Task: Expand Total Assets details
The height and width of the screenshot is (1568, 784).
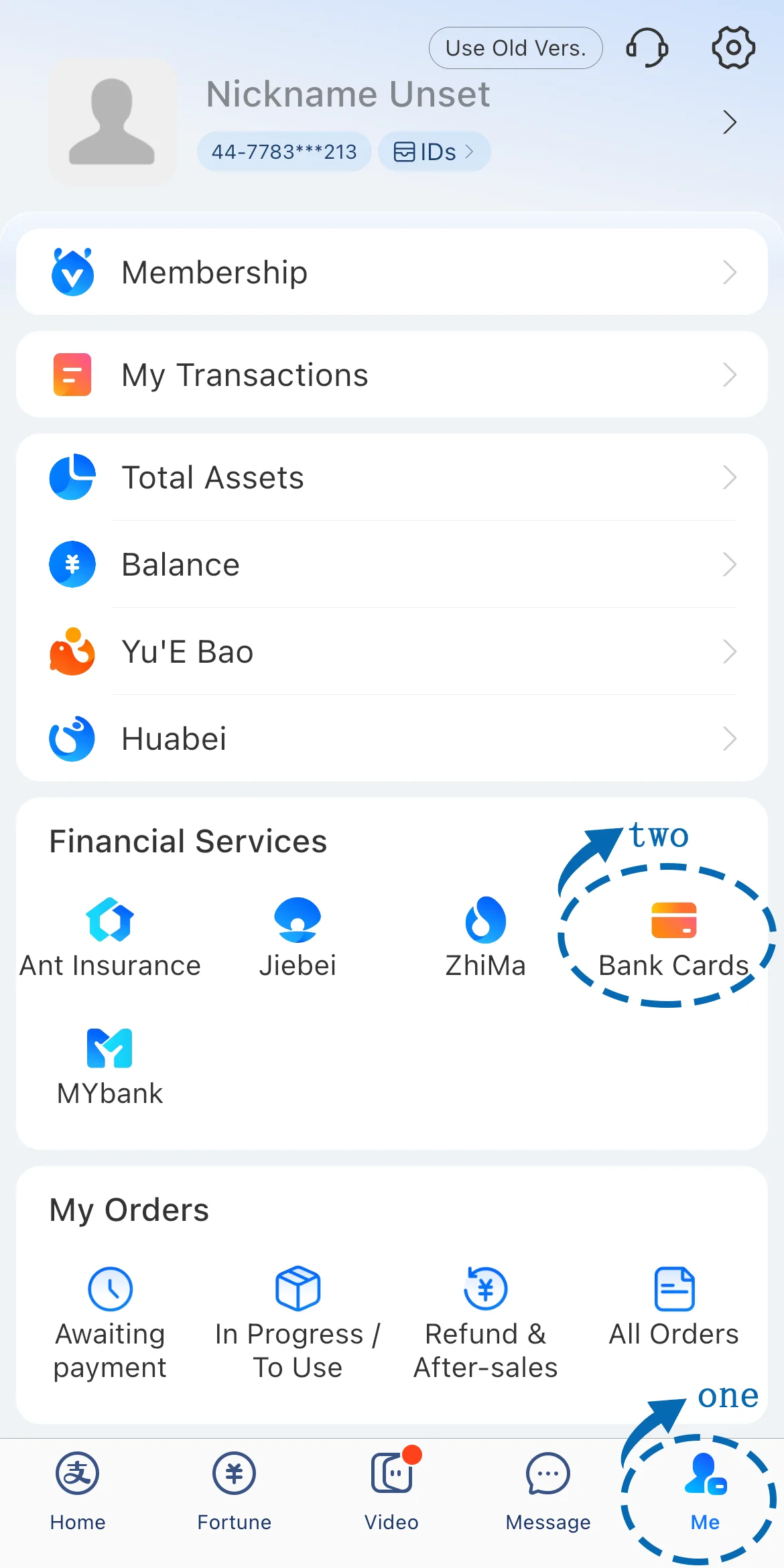Action: click(x=392, y=476)
